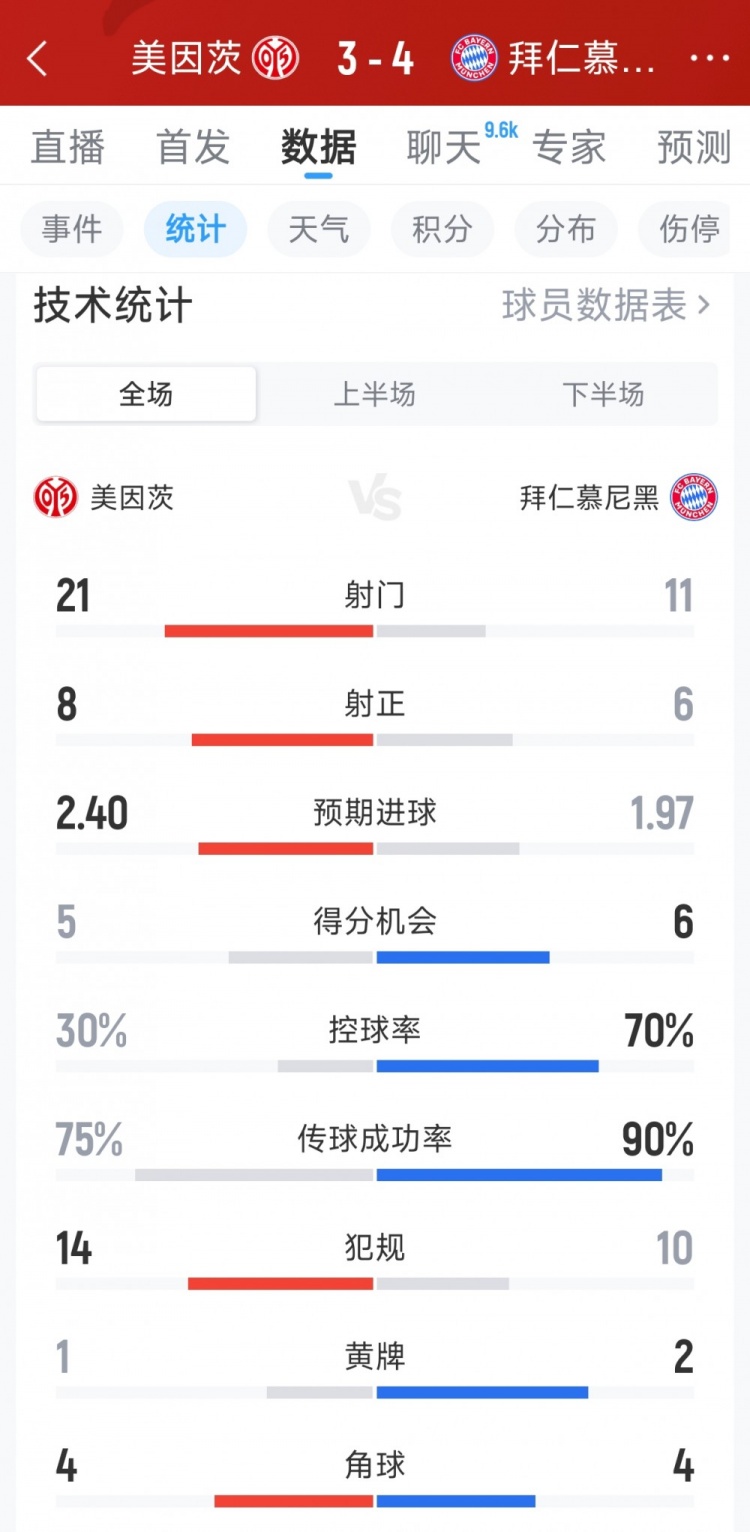Open the 聊天 chat tab
Screen dimensions: 750x1532
point(445,147)
